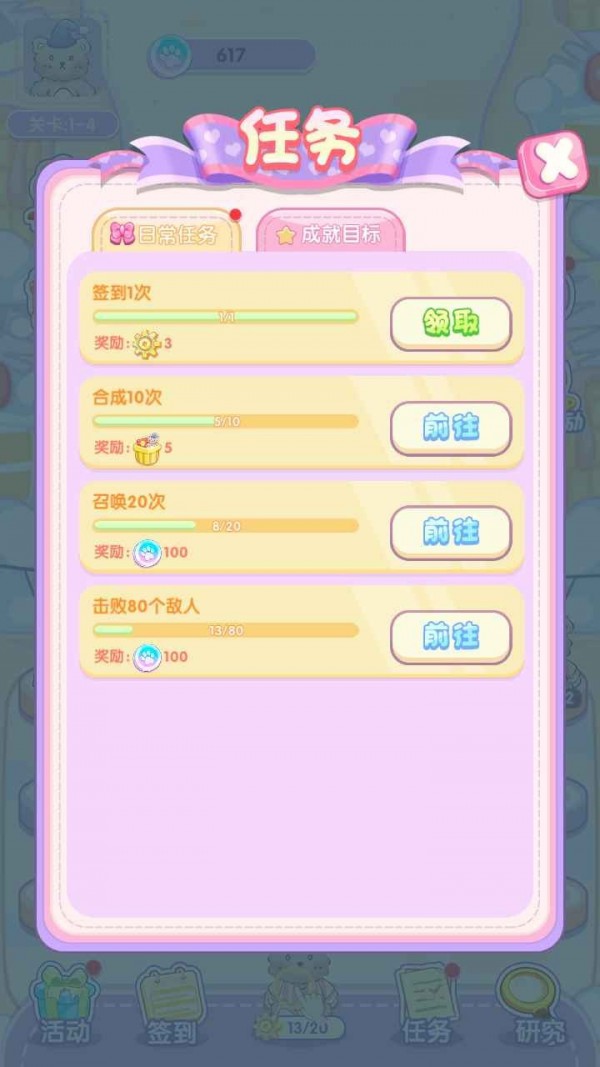Claim the 签到1次 reward with 领取

450,324
